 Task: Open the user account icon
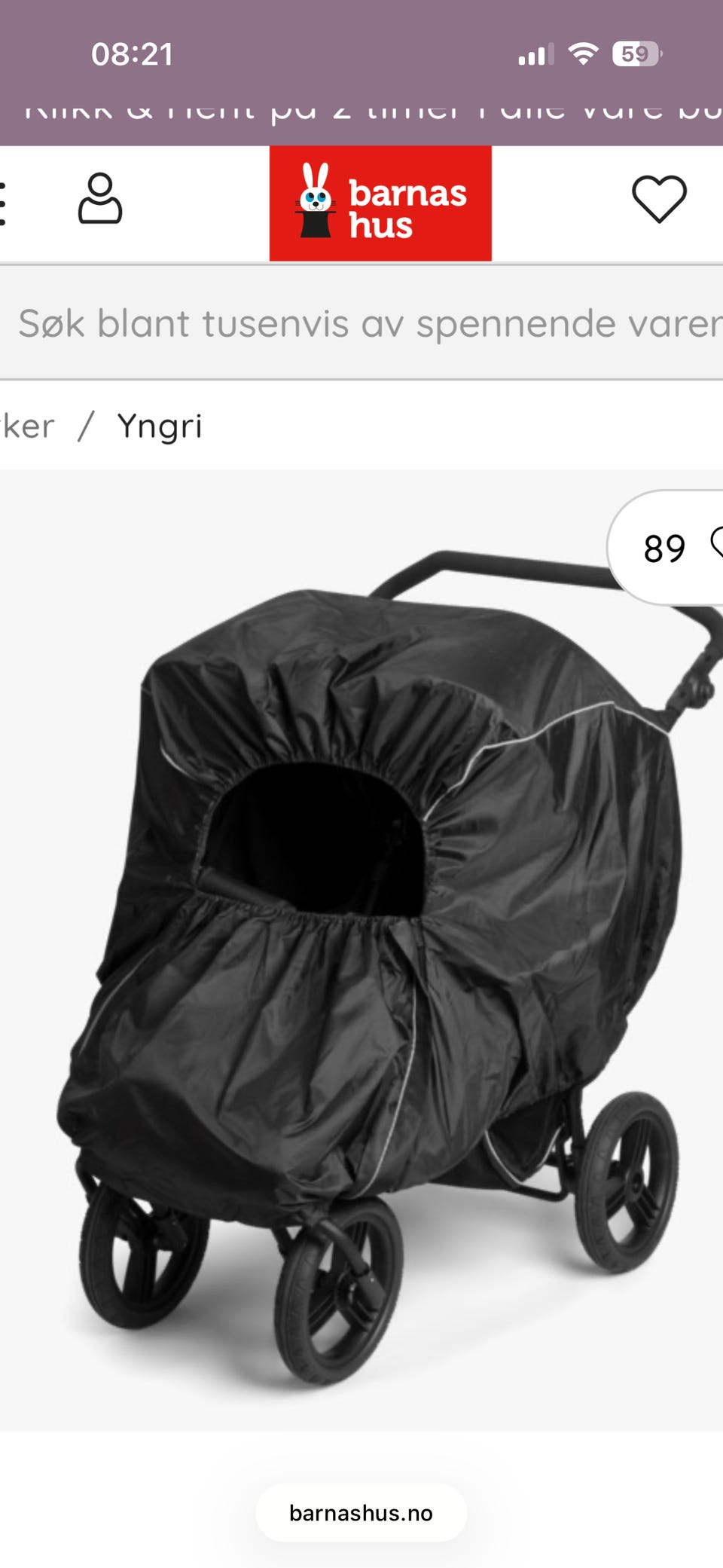pyautogui.click(x=100, y=199)
